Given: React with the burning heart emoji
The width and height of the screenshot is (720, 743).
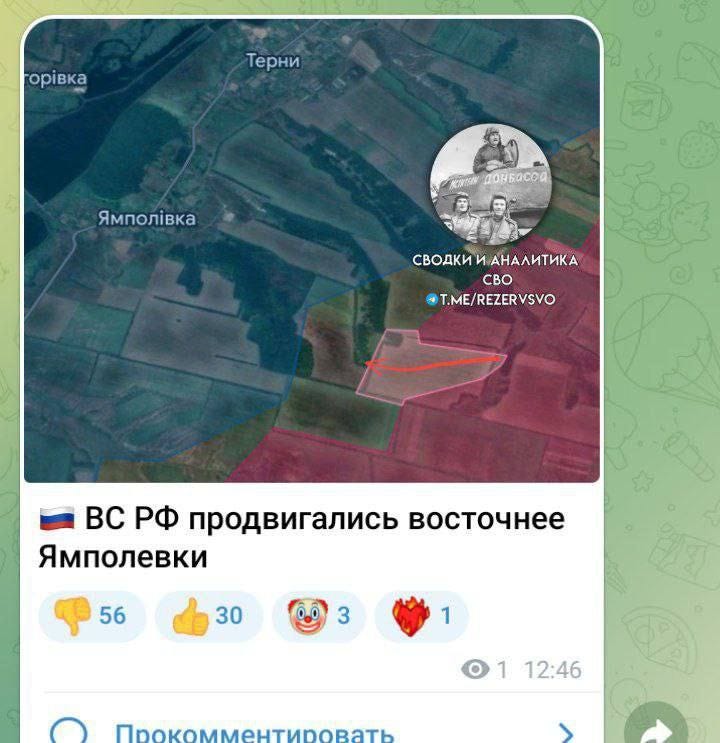Looking at the screenshot, I should coord(420,615).
